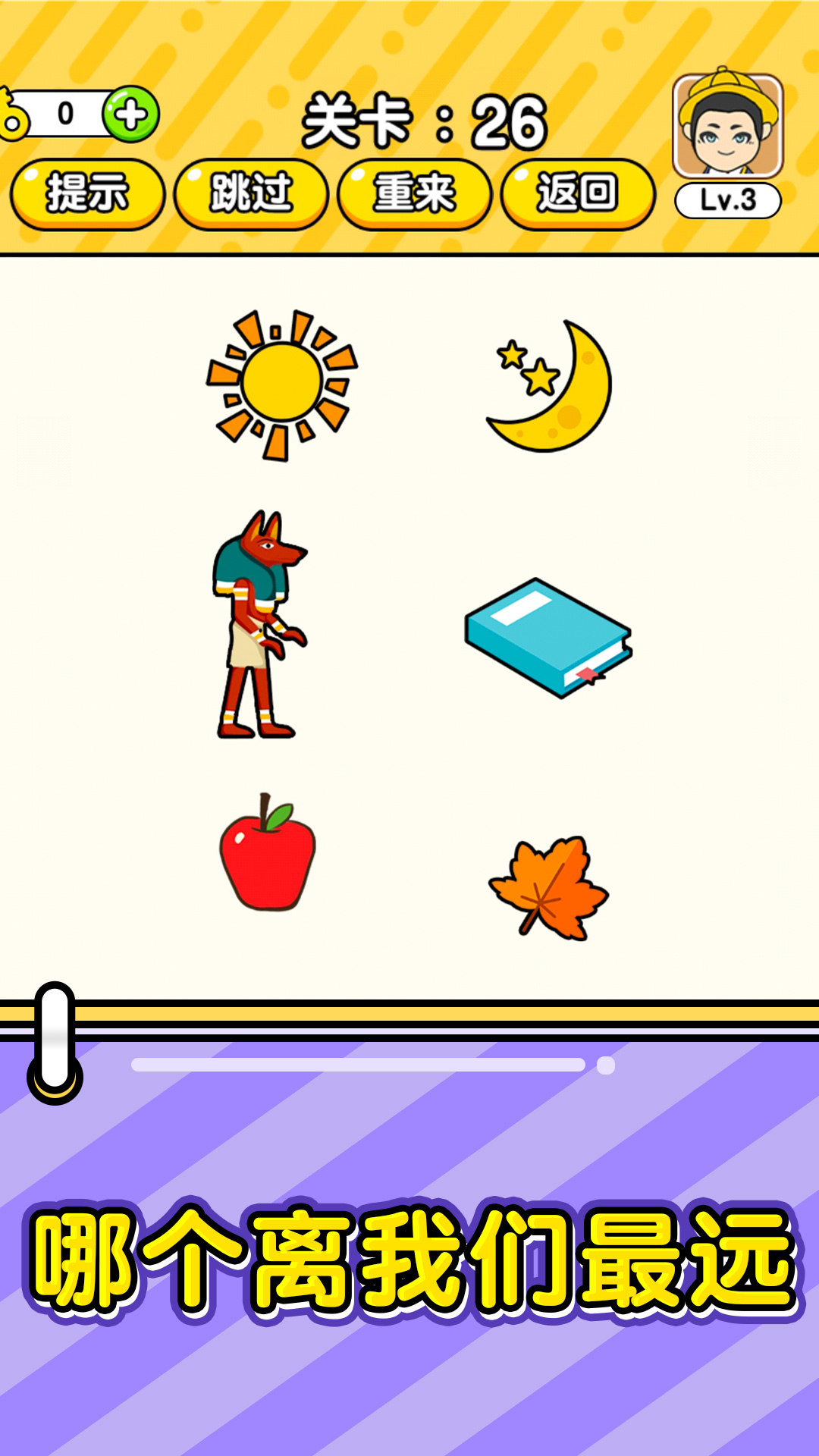This screenshot has height=1456, width=819.
Task: Pick the orange maple leaf
Action: tap(549, 887)
